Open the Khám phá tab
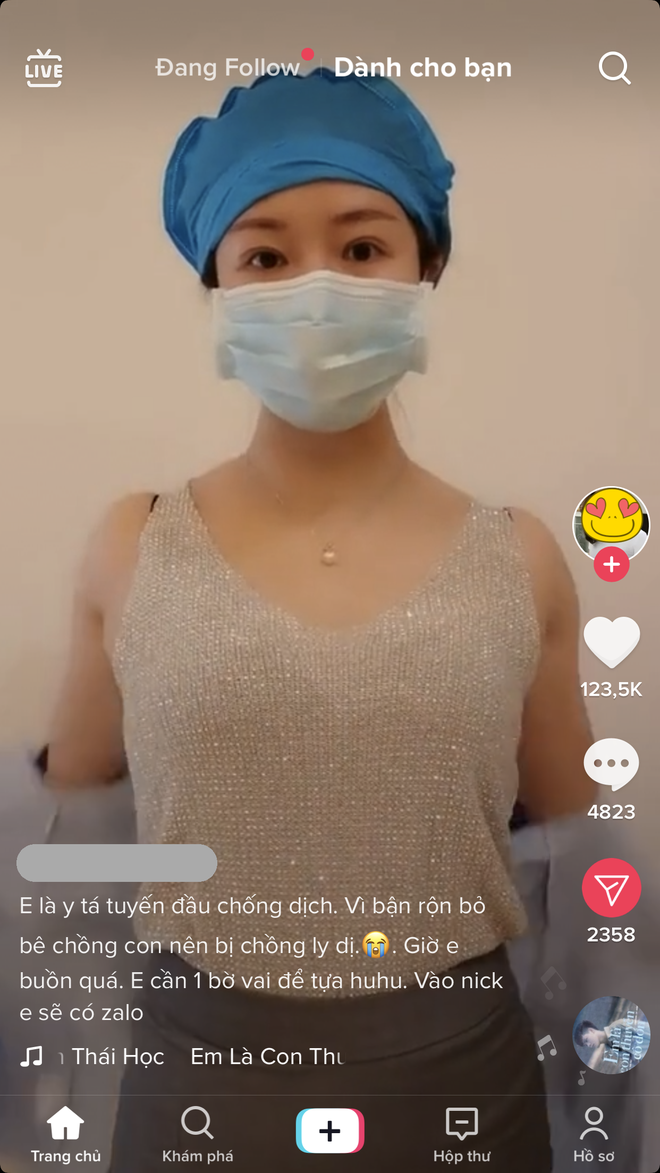This screenshot has height=1173, width=660. pos(197,1135)
